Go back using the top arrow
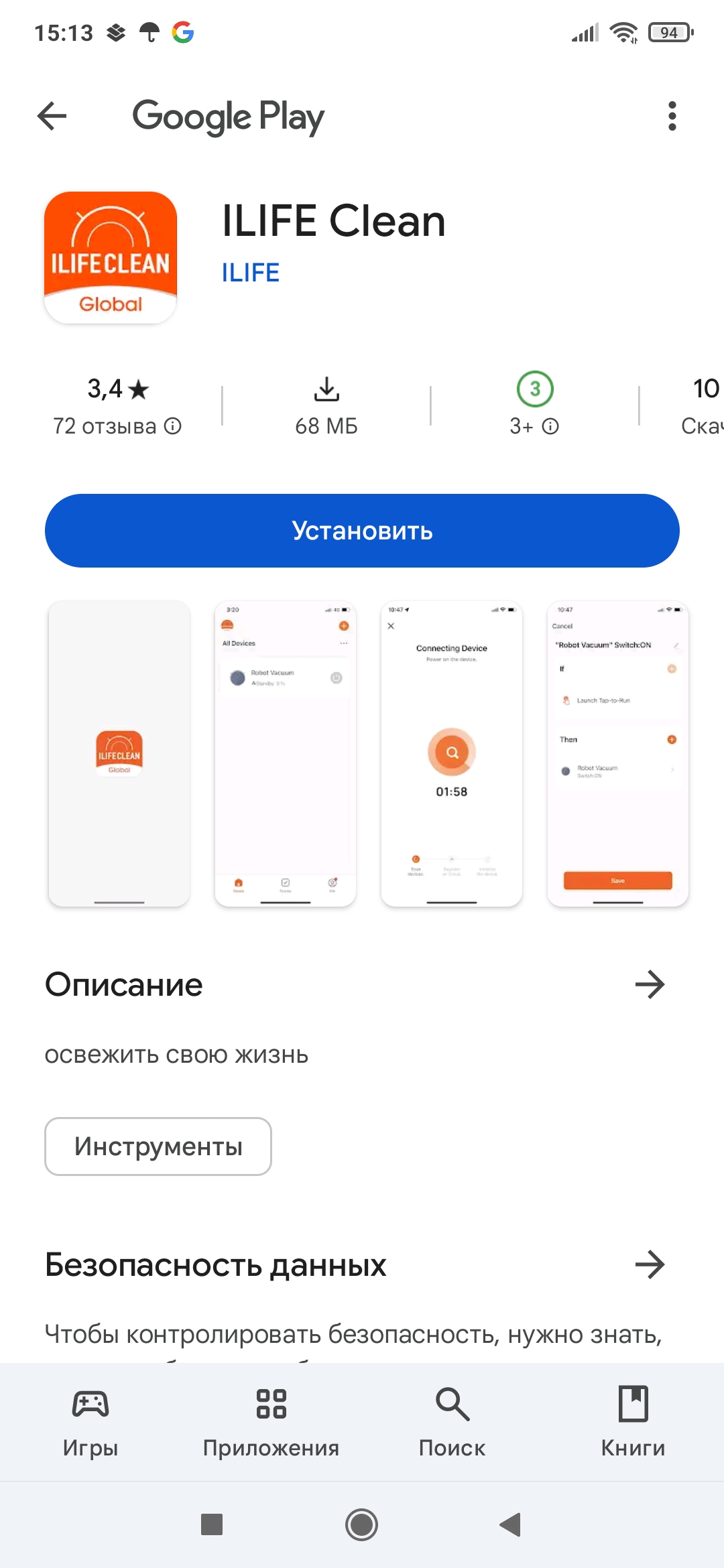The width and height of the screenshot is (724, 1568). pyautogui.click(x=52, y=116)
